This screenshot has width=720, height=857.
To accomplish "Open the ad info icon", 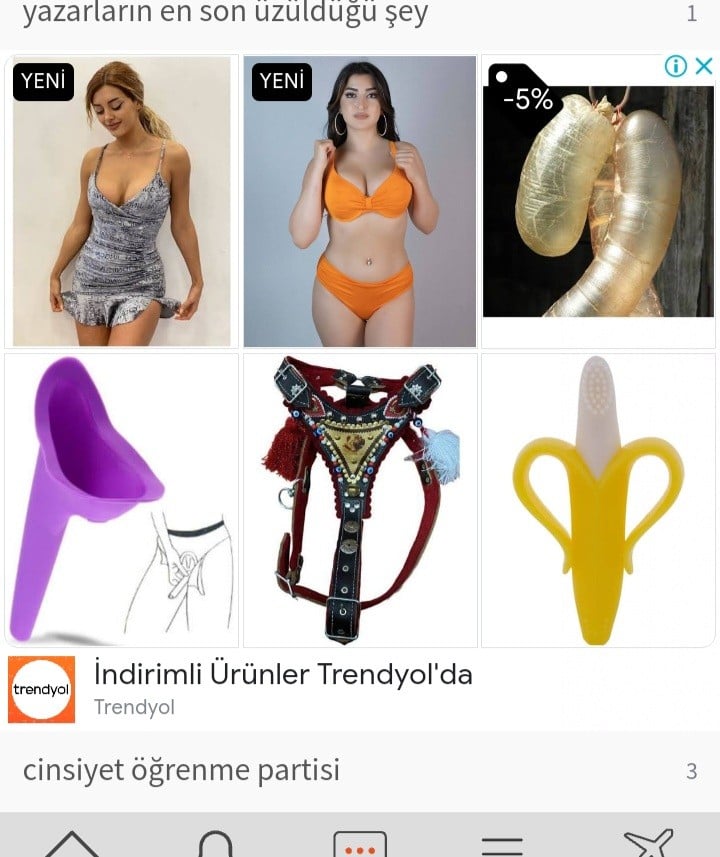I will [x=676, y=67].
